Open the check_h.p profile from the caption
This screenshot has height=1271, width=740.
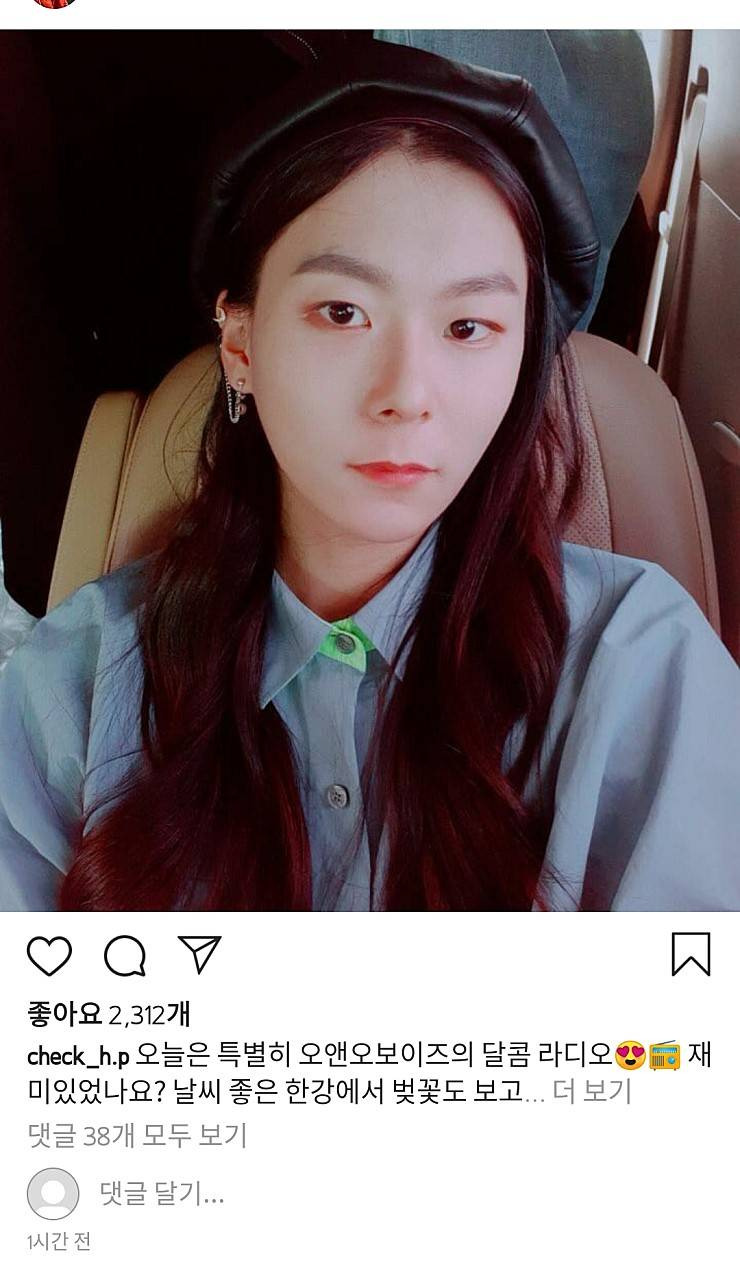click(78, 1056)
